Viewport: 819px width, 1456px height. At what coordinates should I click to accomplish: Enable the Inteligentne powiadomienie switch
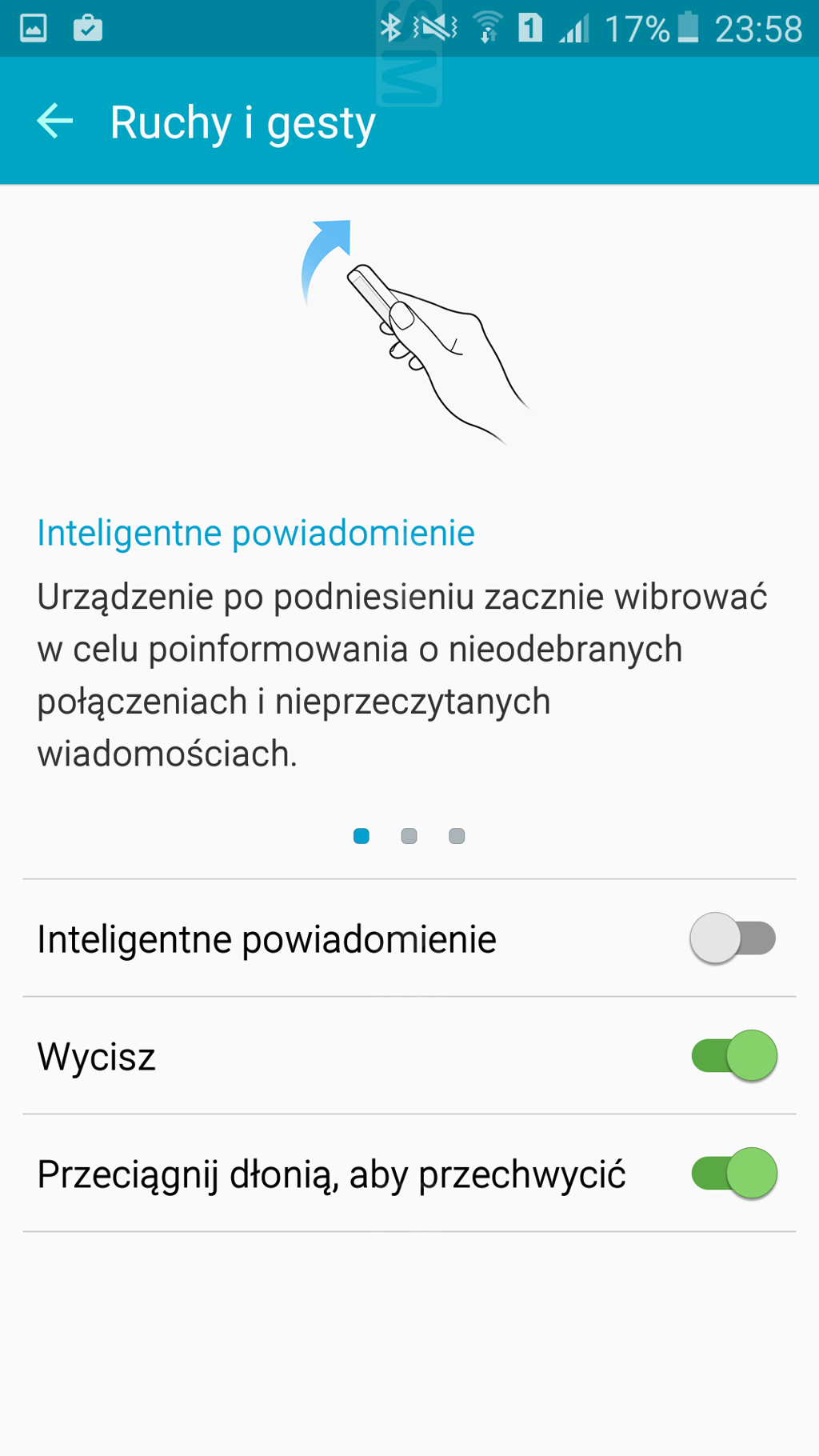tap(733, 938)
